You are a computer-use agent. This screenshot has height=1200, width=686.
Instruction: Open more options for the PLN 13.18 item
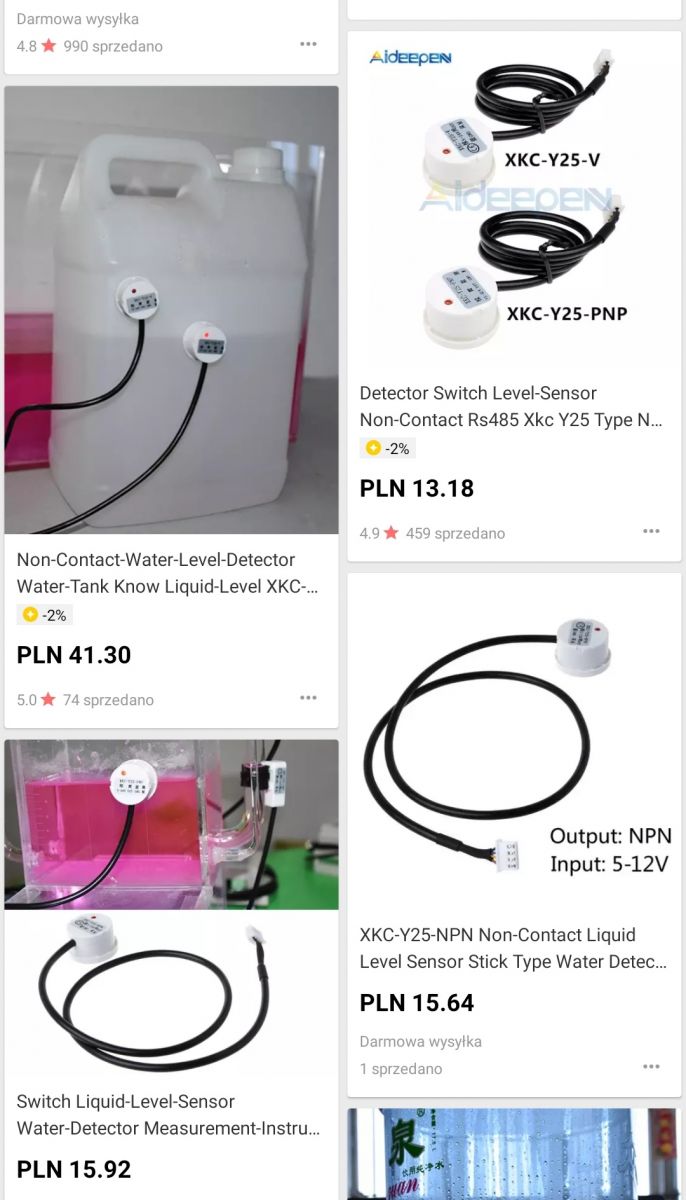pyautogui.click(x=651, y=532)
